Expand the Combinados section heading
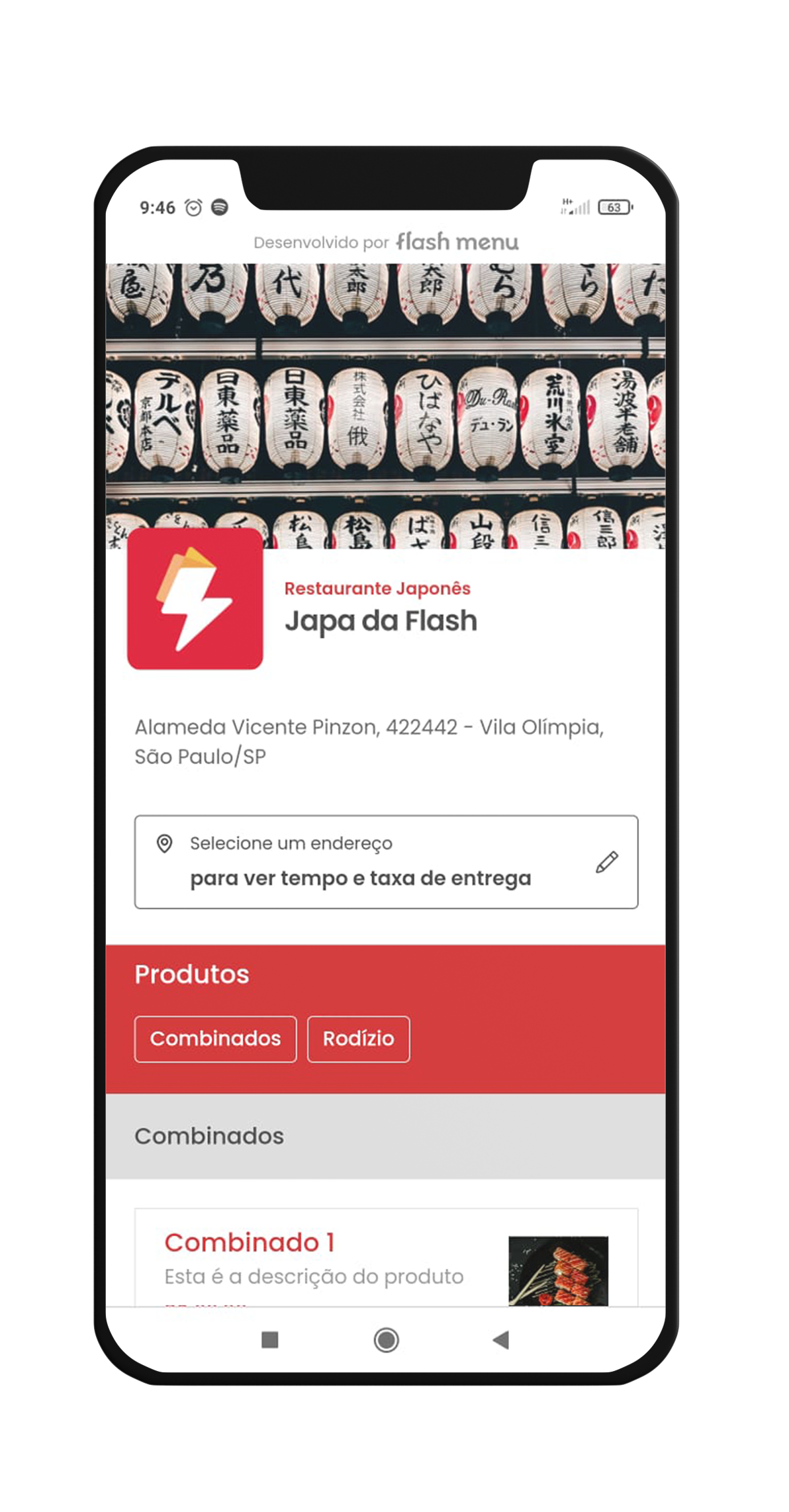Screen dimensions: 789x1512 coord(210,1137)
